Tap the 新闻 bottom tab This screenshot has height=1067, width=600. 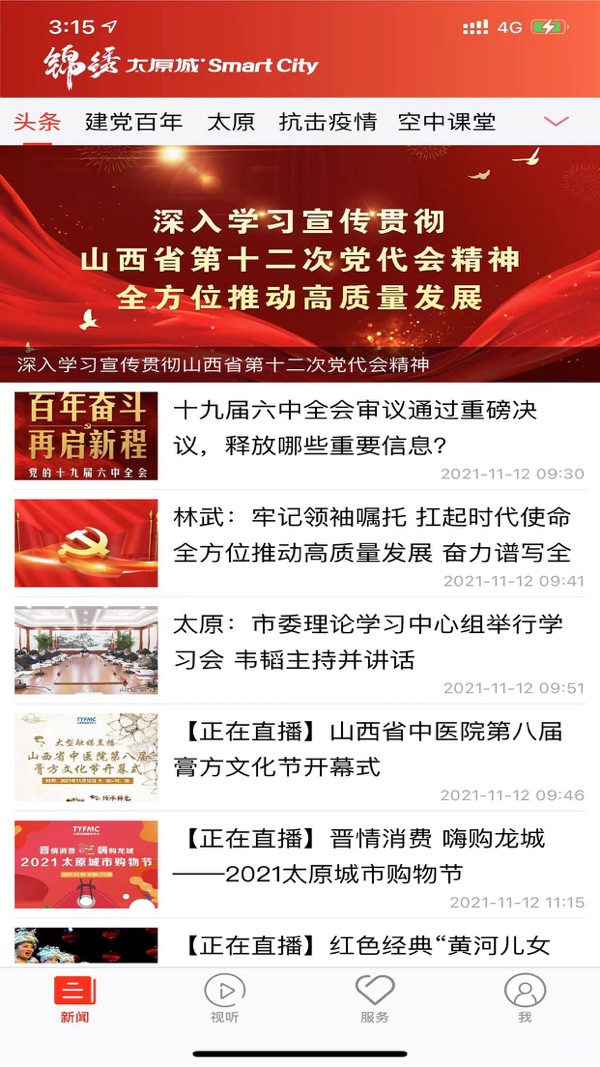click(75, 998)
